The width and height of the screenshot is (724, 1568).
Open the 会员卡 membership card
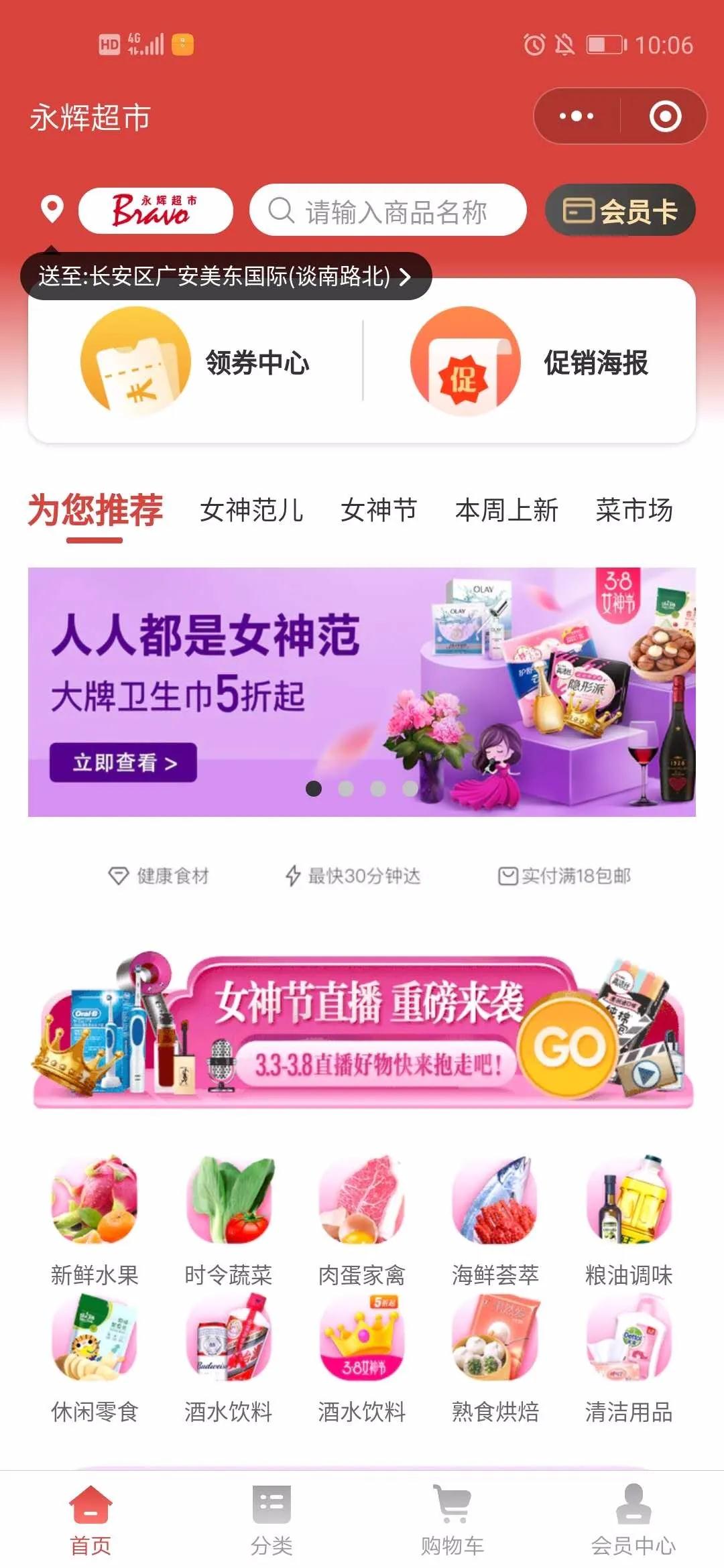point(620,210)
